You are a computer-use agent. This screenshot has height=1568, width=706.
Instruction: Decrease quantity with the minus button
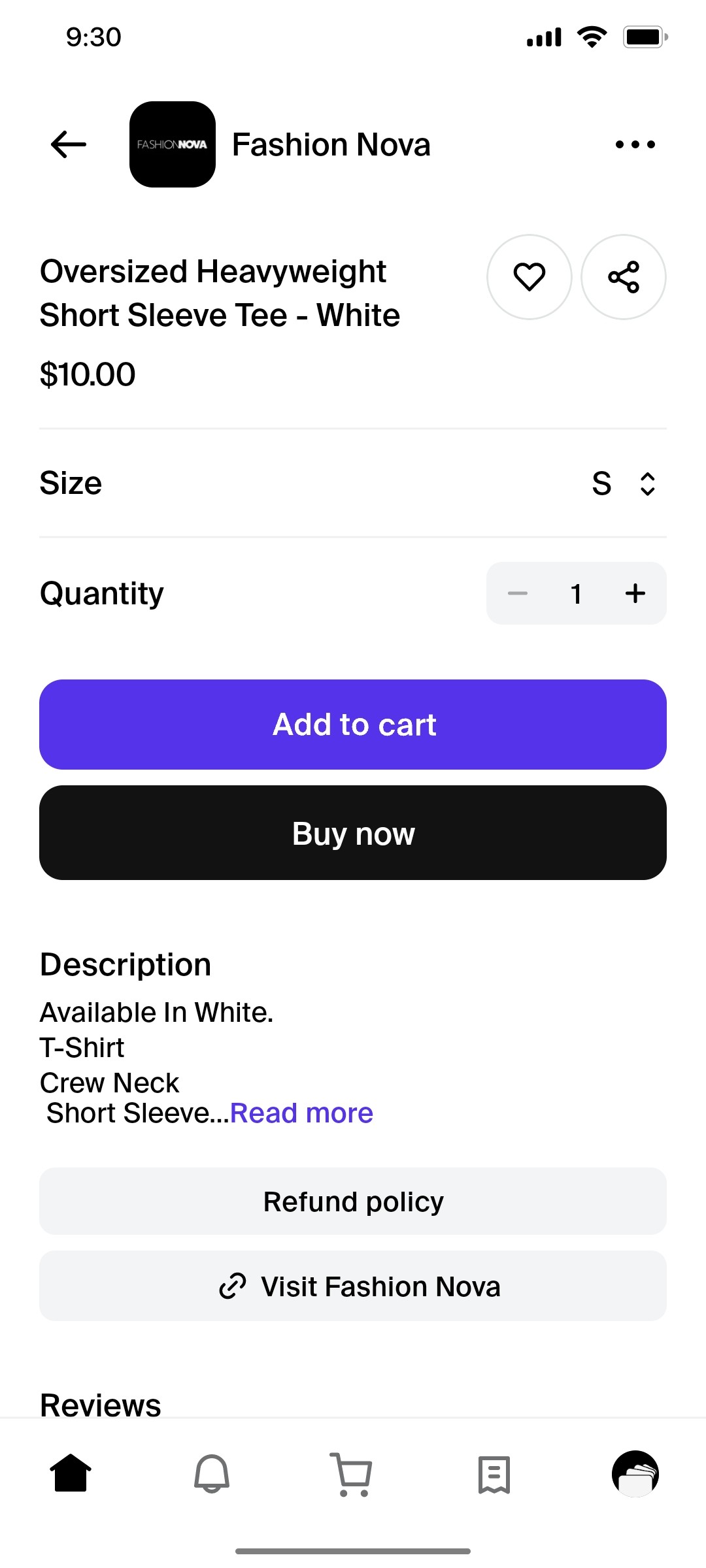[518, 593]
